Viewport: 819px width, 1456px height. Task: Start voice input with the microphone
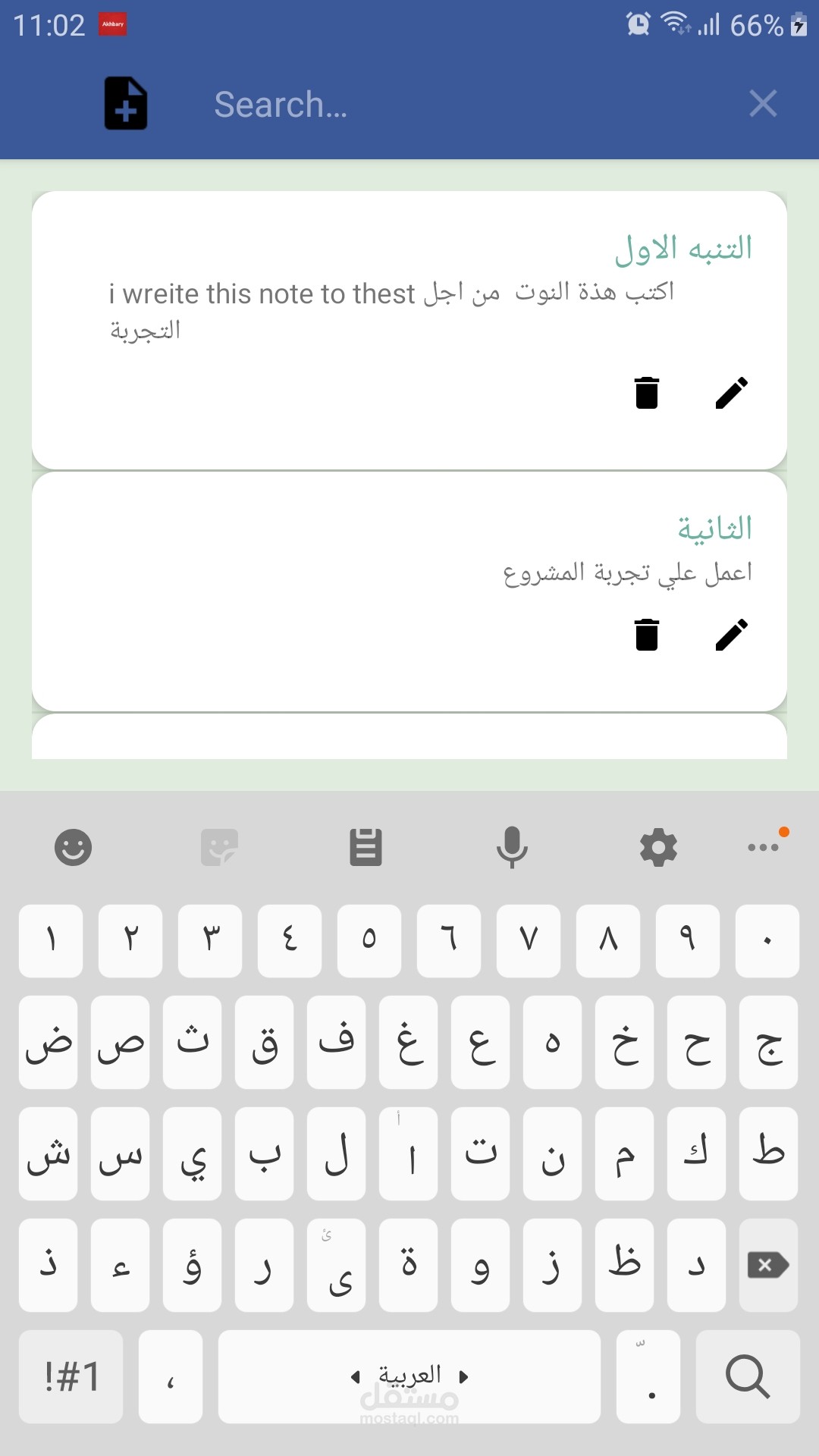(x=512, y=847)
